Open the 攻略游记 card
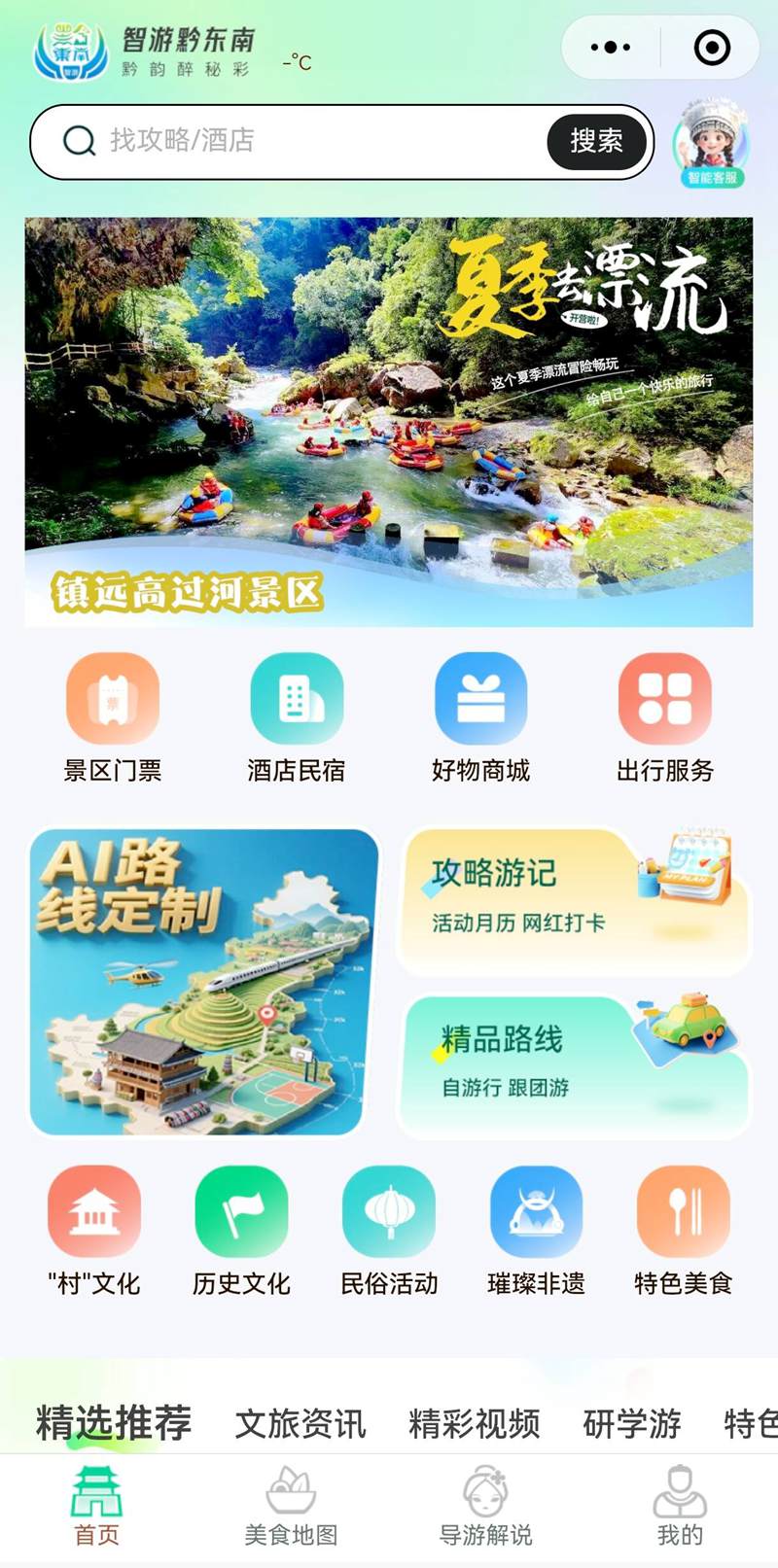This screenshot has width=778, height=1568. (574, 900)
